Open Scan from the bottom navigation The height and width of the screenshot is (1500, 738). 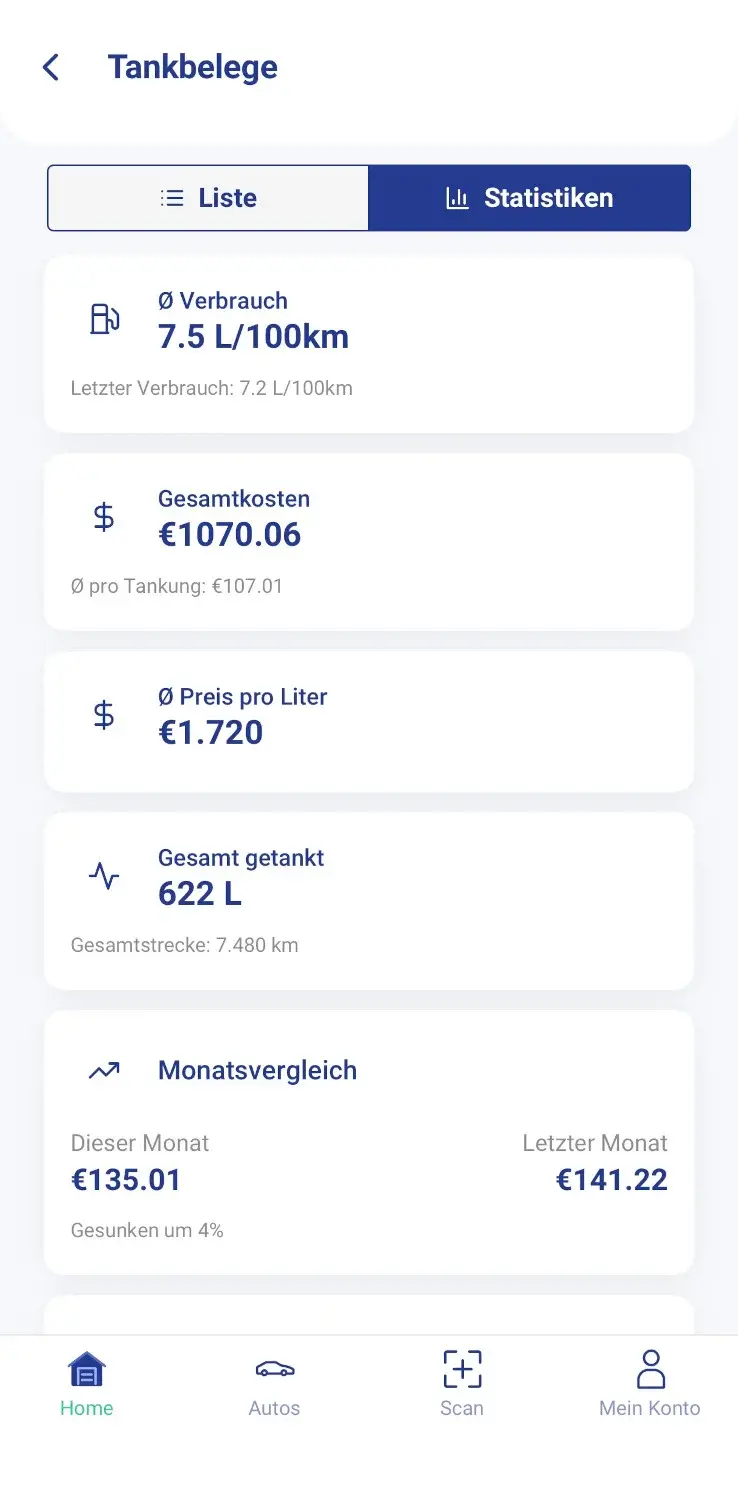click(460, 1383)
